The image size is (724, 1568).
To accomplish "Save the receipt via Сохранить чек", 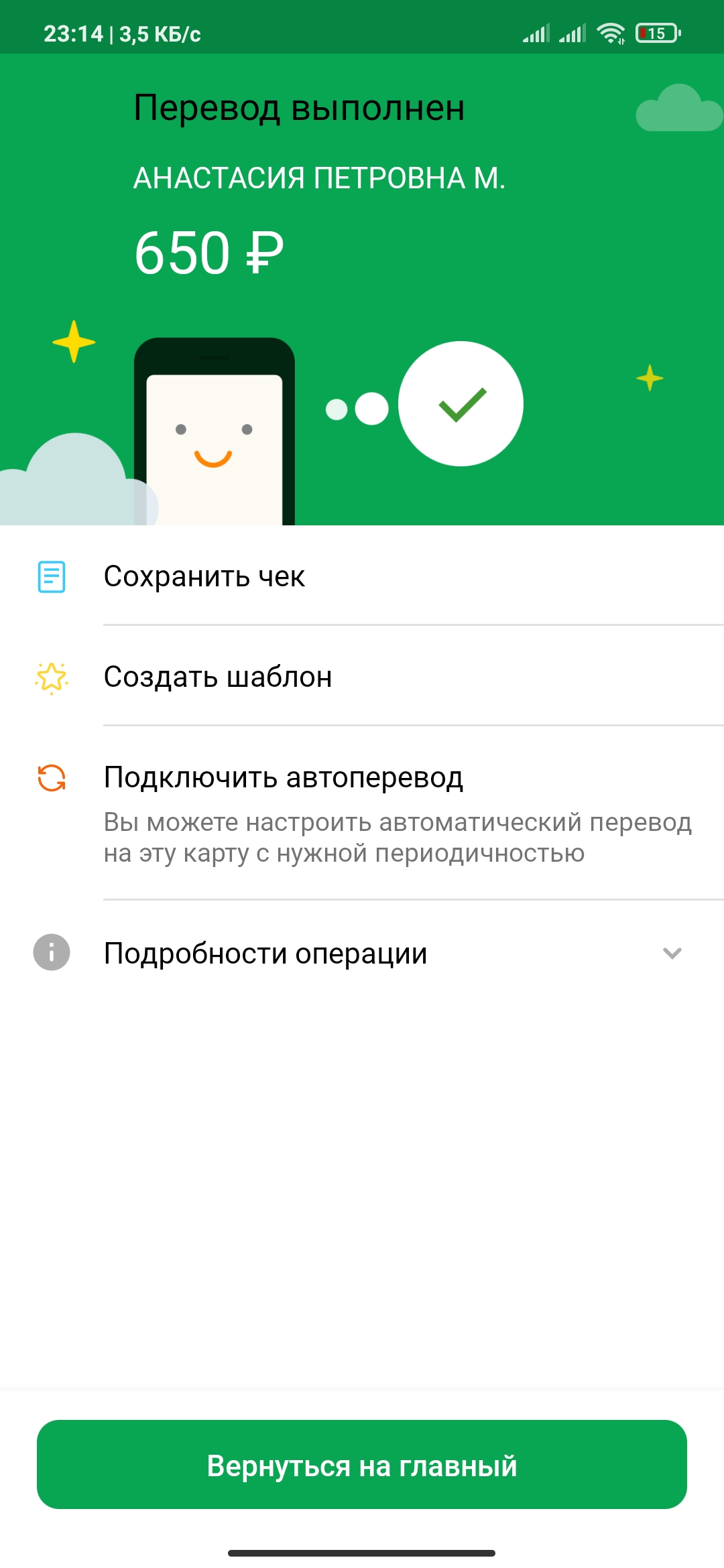I will click(x=362, y=576).
